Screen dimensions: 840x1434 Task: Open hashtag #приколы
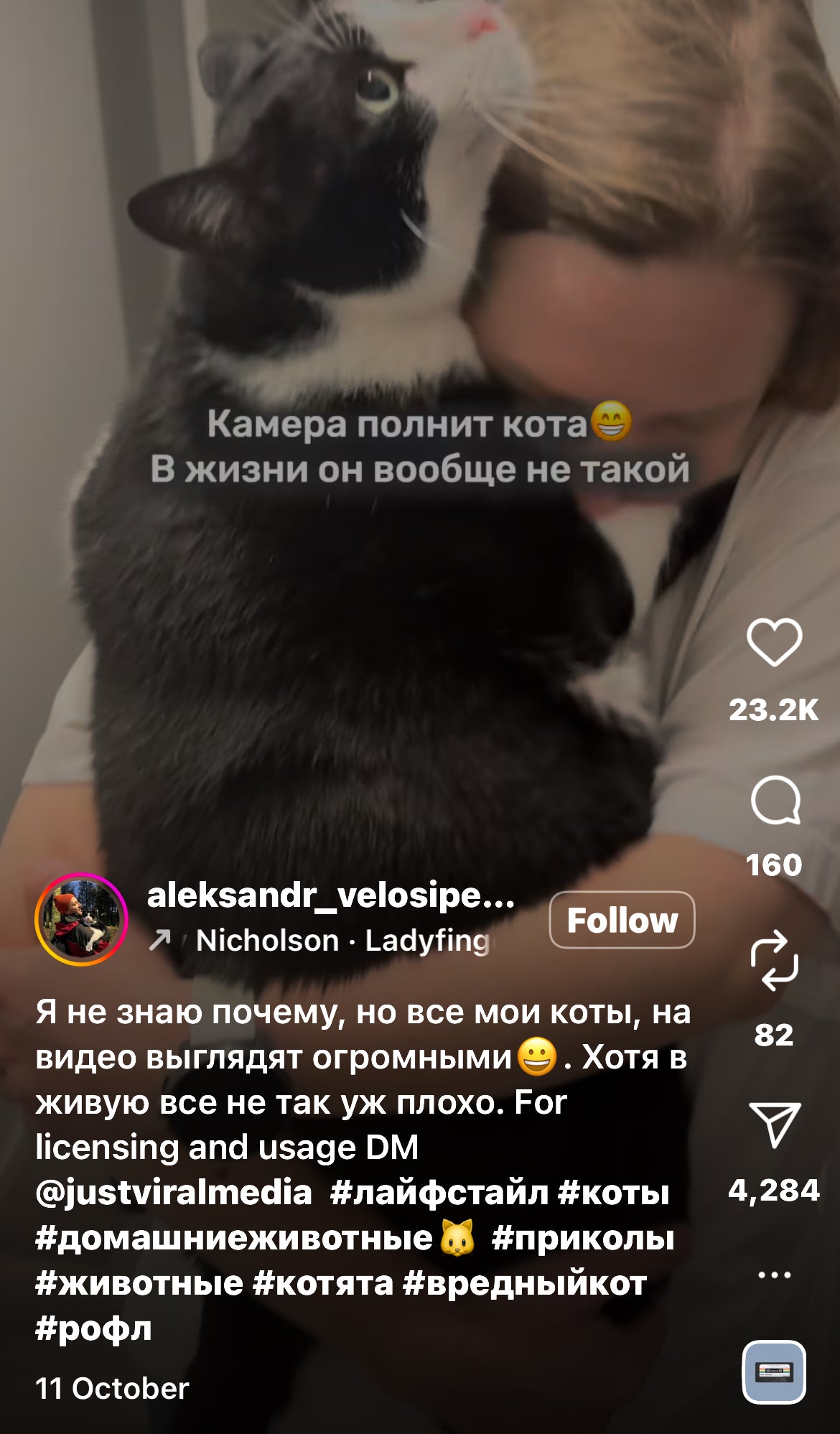pos(583,1238)
